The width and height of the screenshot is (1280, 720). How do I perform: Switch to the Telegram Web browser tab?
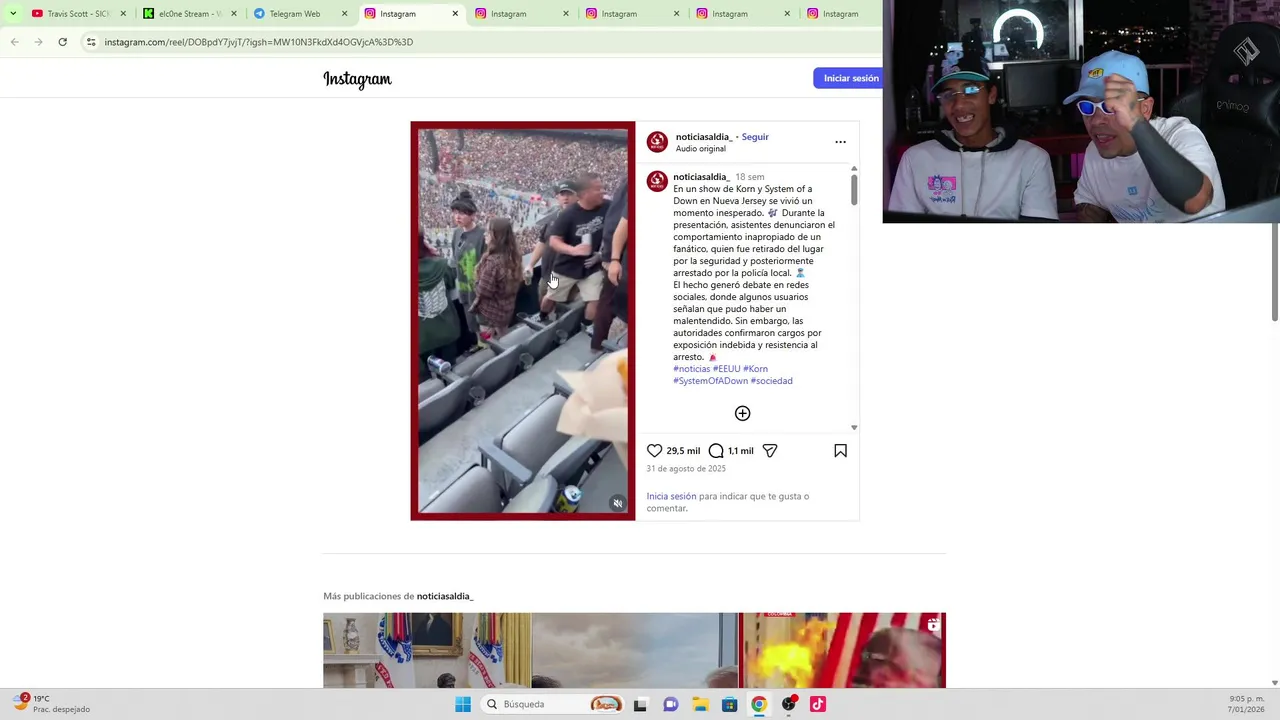coord(294,14)
